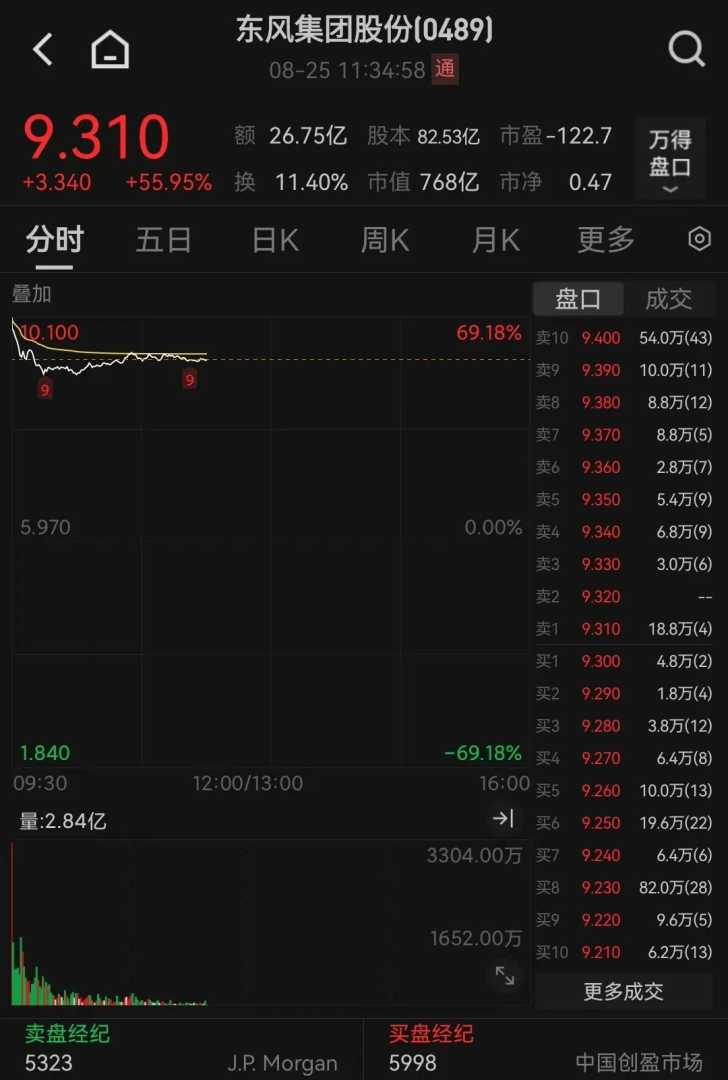Show the 月K chart
The height and width of the screenshot is (1080, 728).
495,240
